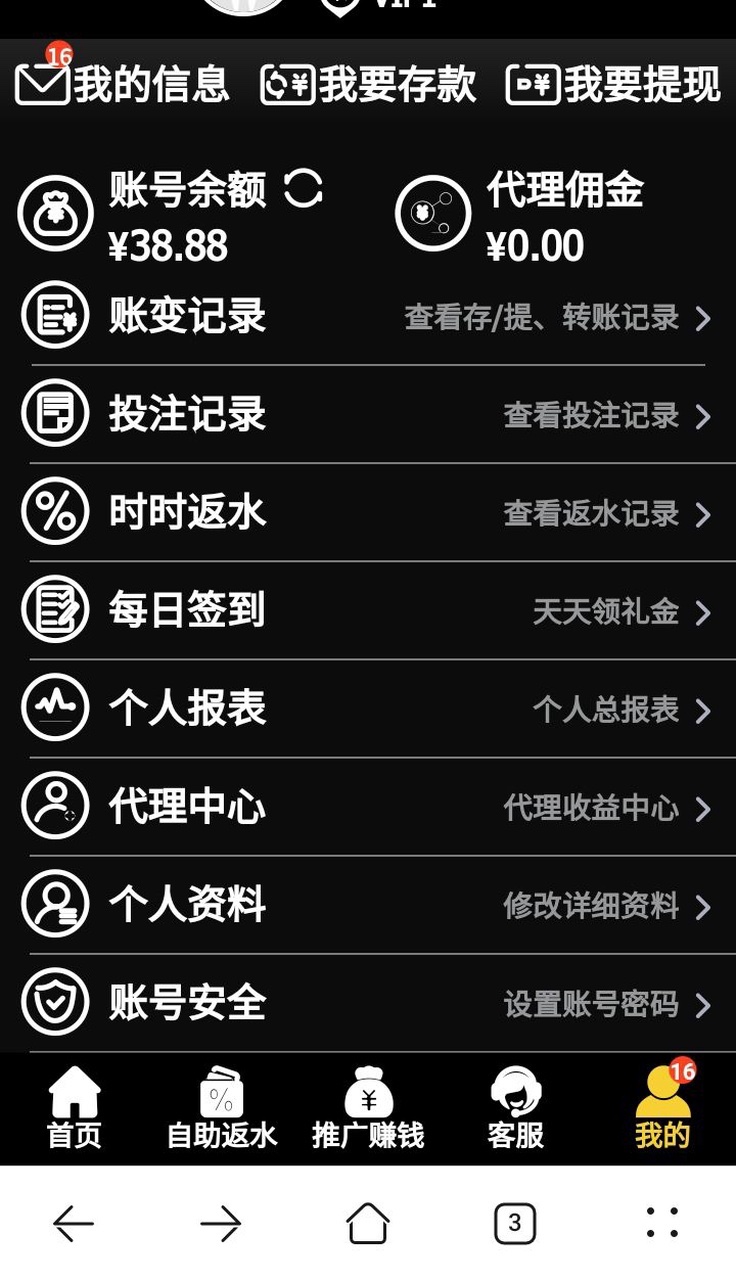Switch to 自助返水 tab
This screenshot has width=736, height=1280.
coord(221,1108)
